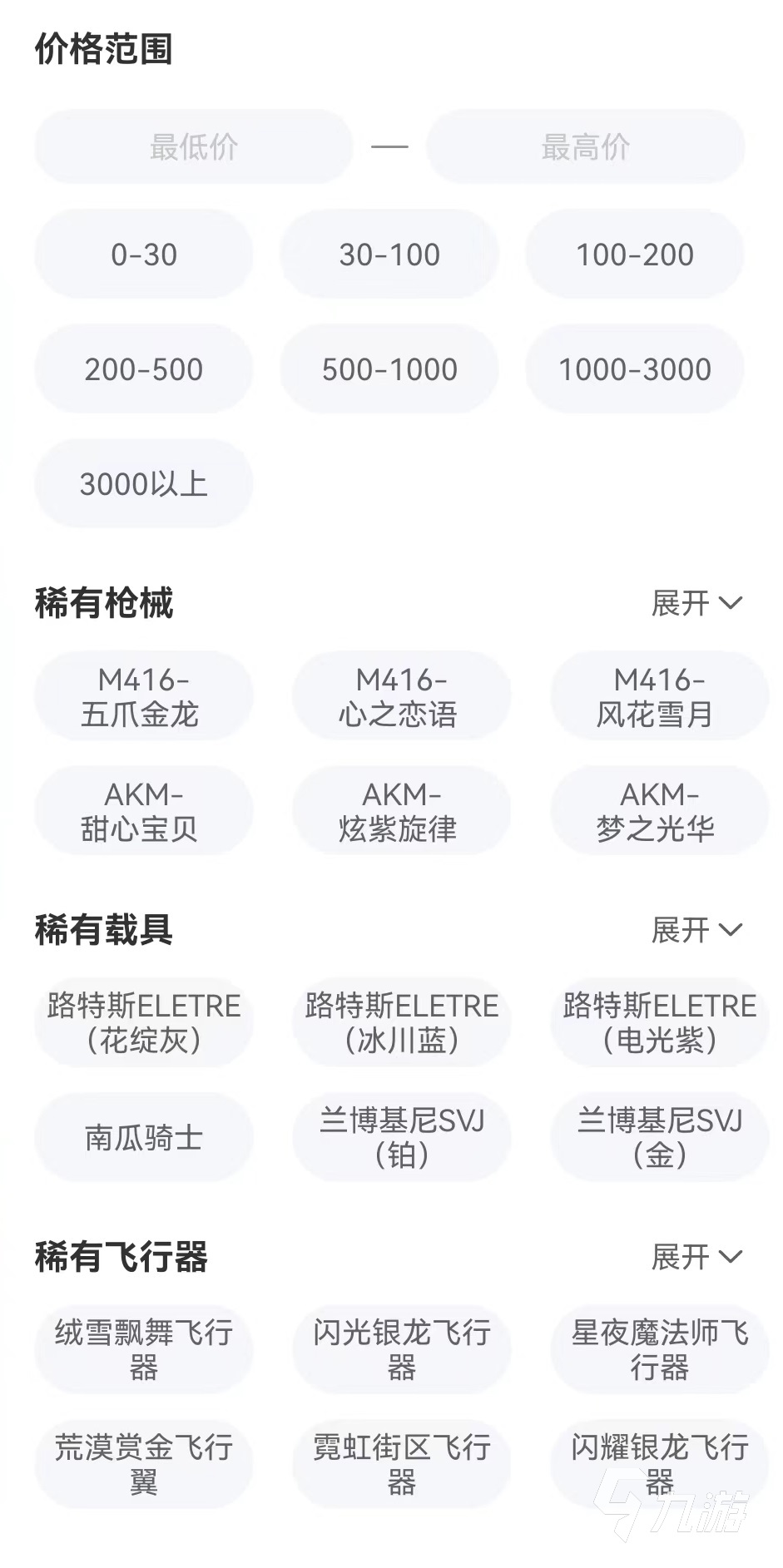Tap the 最低价 minimum price field
This screenshot has height=1568, width=783.
pos(193,147)
